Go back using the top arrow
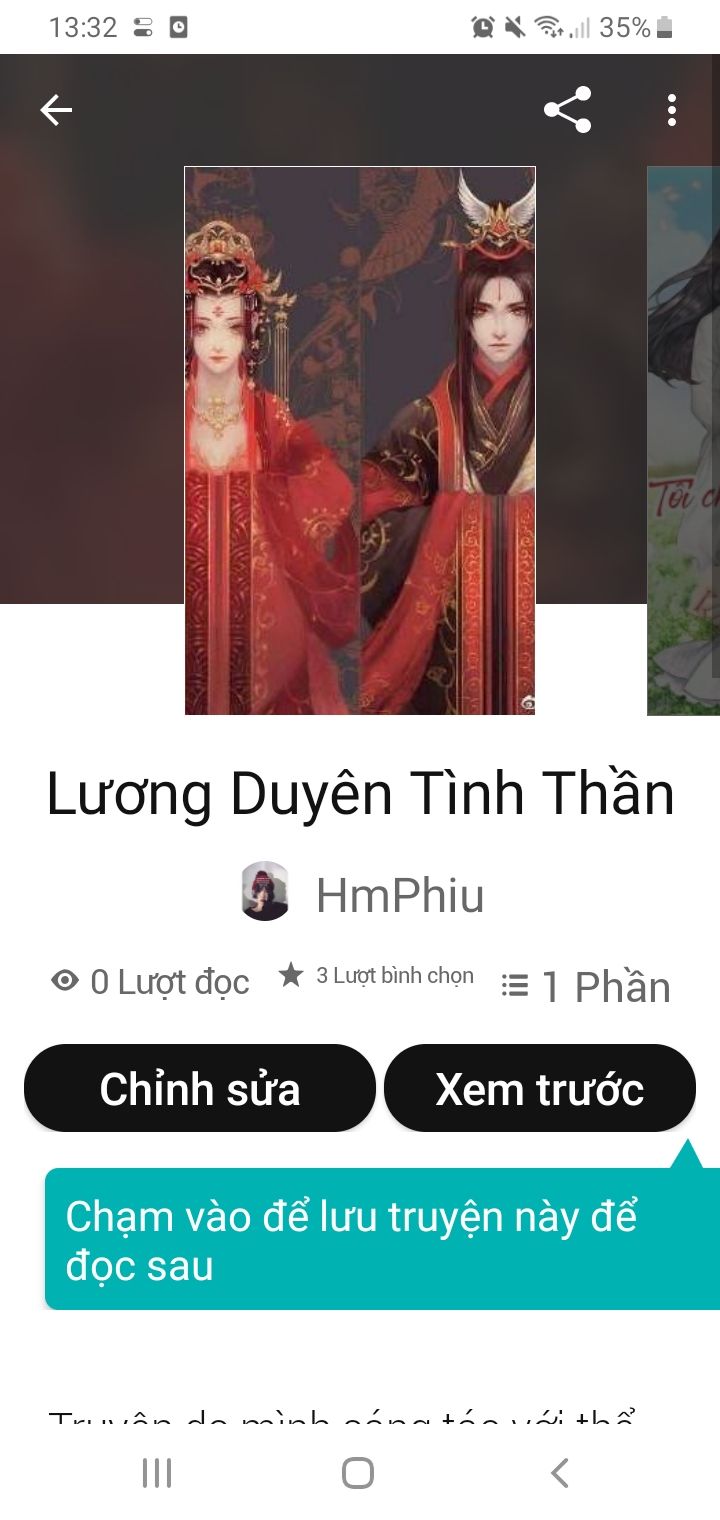 point(56,110)
